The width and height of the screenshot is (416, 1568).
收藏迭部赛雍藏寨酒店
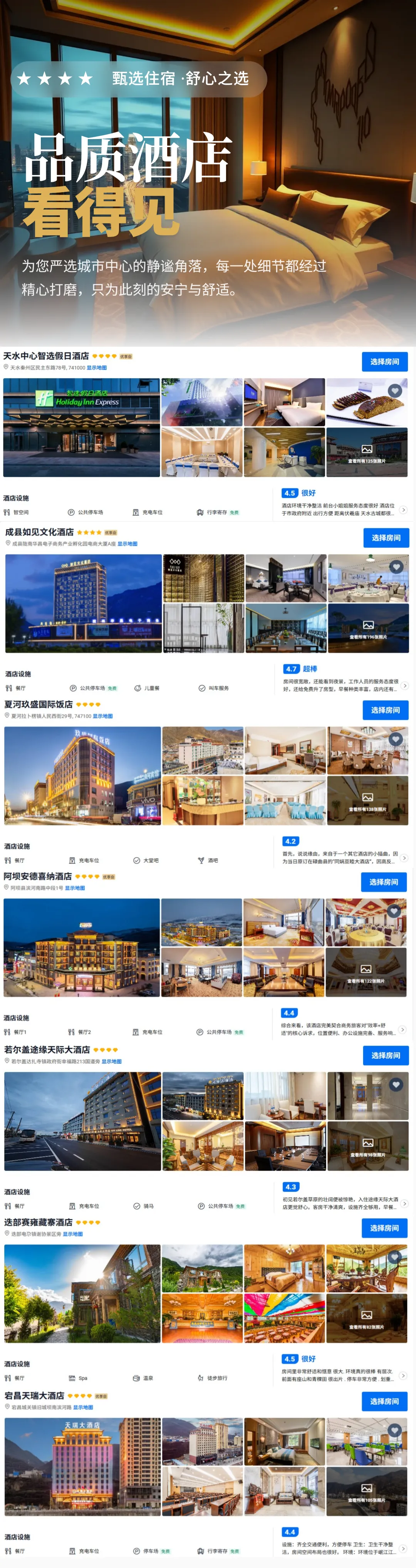[395, 1256]
